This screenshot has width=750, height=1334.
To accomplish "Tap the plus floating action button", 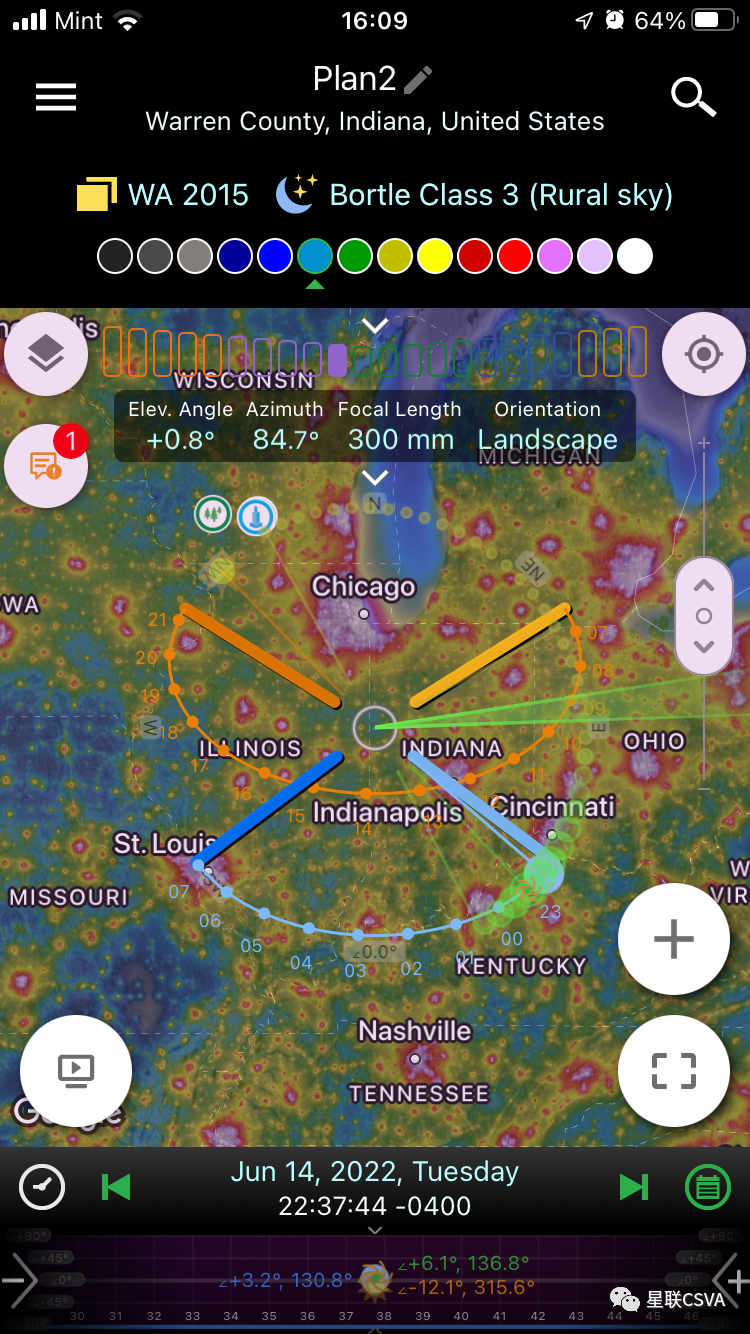I will (x=673, y=939).
